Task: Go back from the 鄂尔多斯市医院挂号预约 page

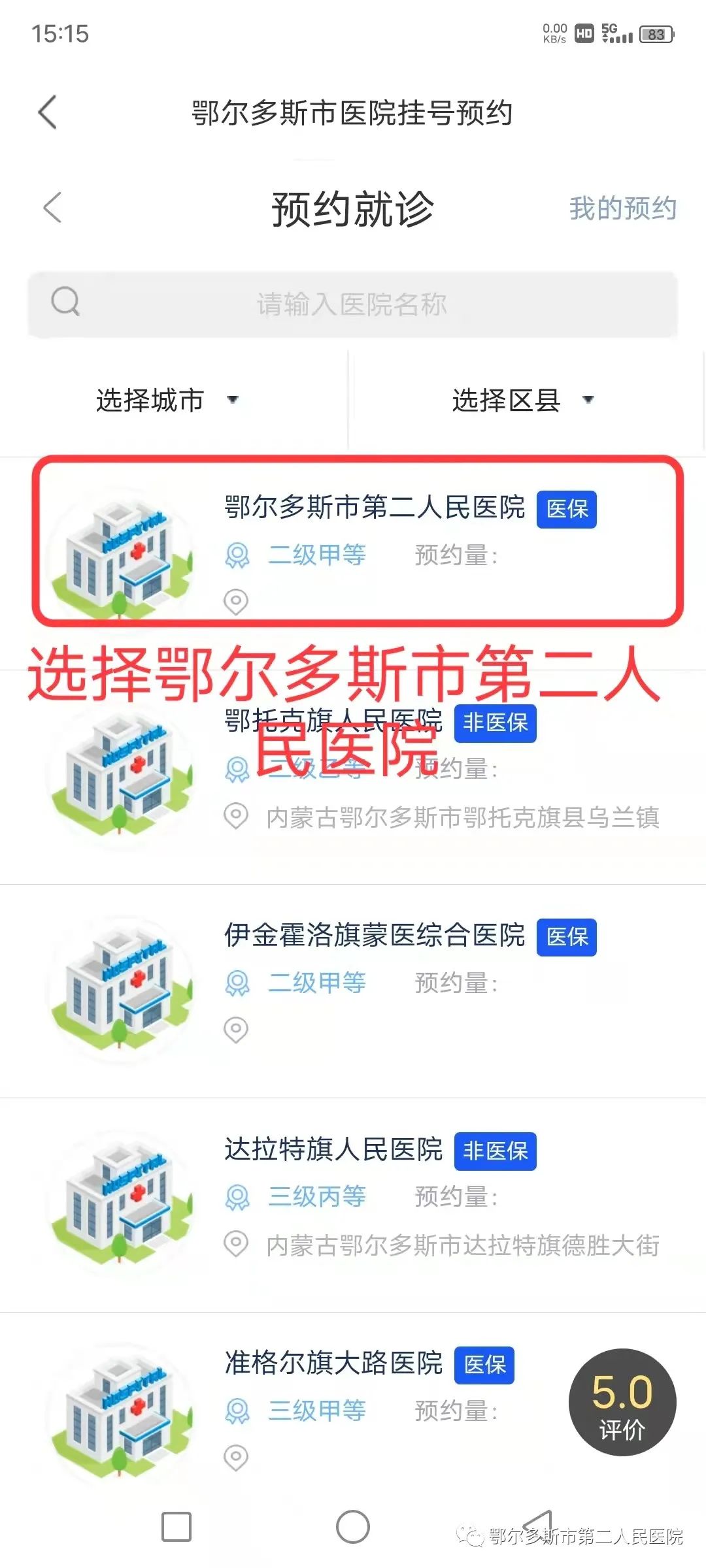Action: coord(48,112)
